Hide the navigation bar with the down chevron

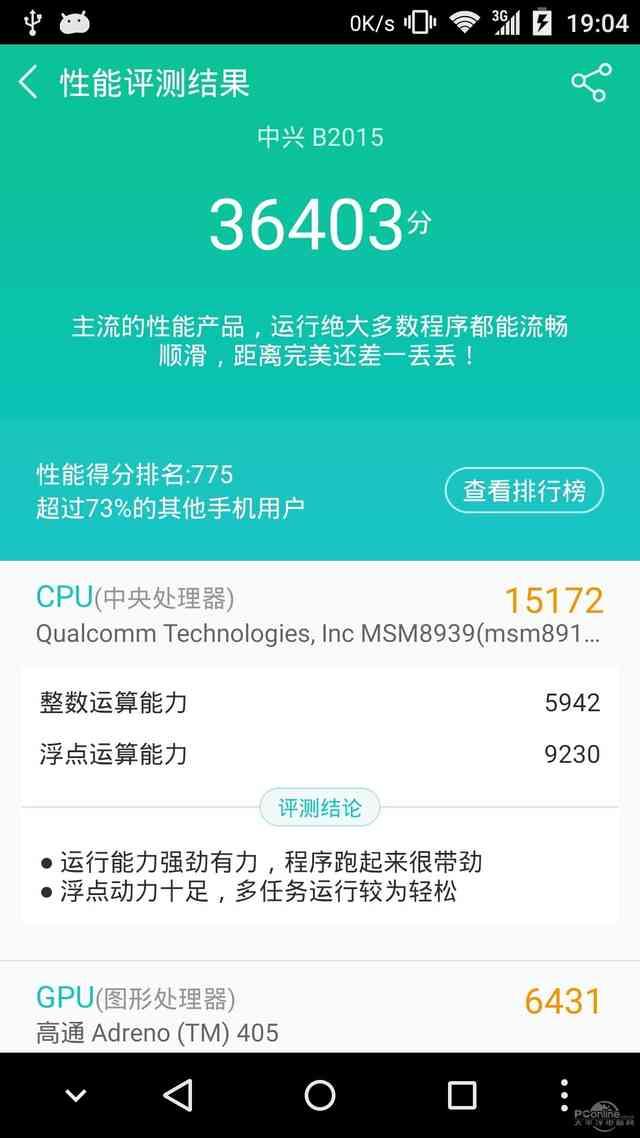point(75,1096)
